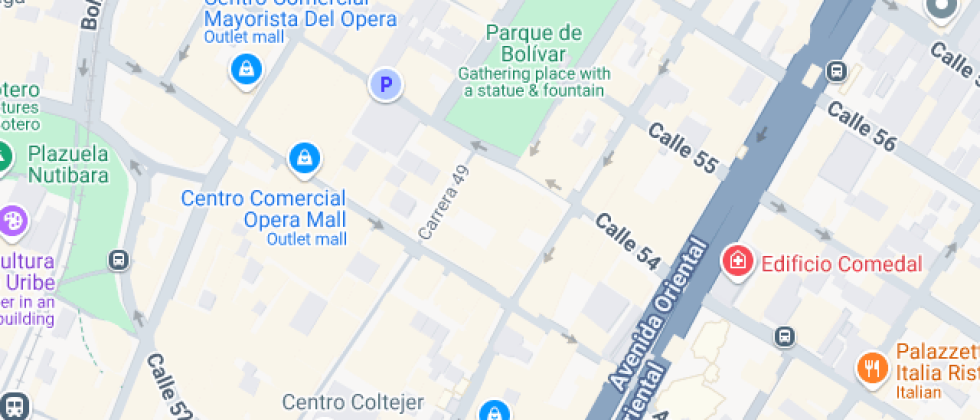The image size is (980, 420).
Task: Tap the blue parking marker
Action: coord(385,85)
